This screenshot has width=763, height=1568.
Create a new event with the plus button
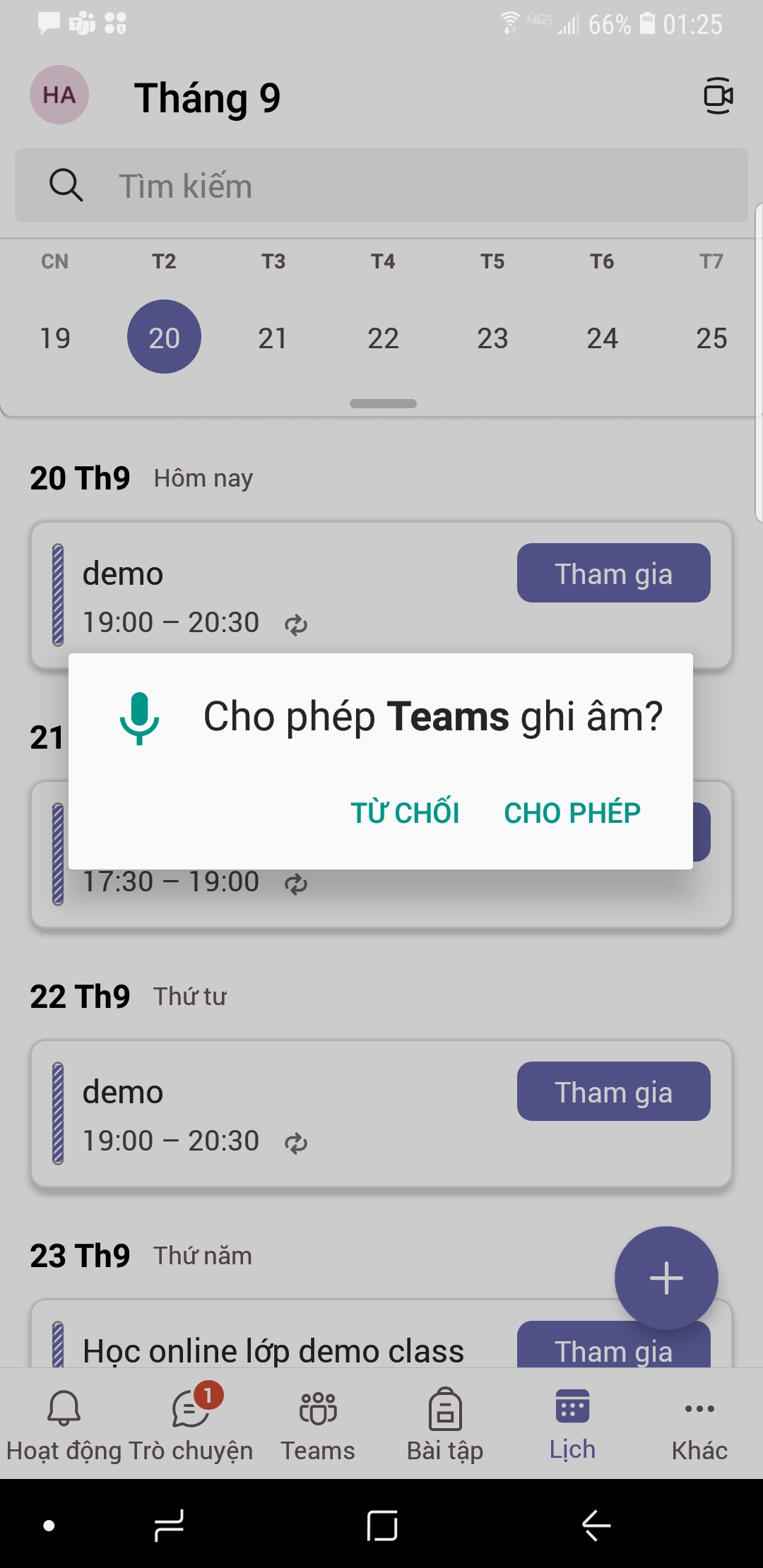click(x=666, y=1278)
